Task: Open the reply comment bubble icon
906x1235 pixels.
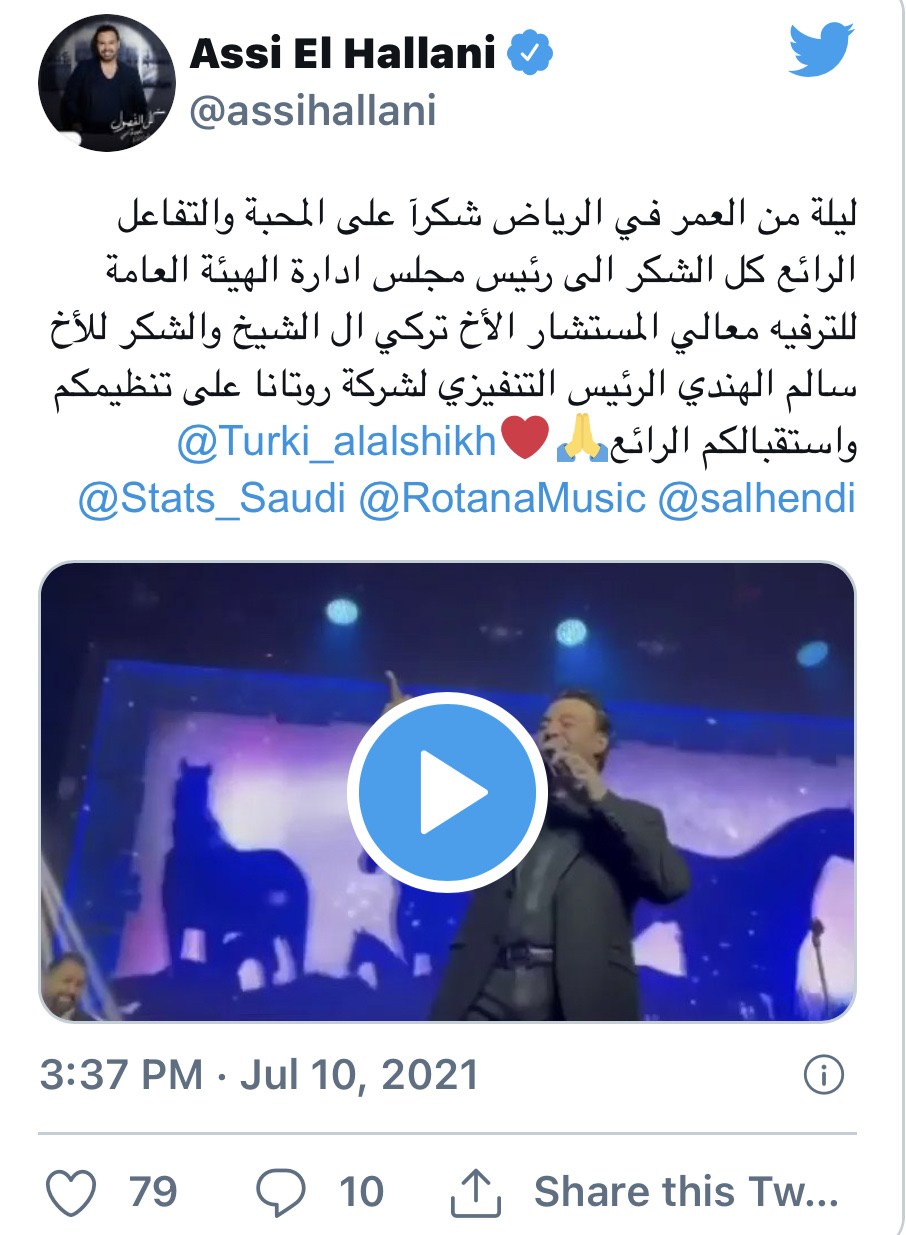Action: (280, 1191)
